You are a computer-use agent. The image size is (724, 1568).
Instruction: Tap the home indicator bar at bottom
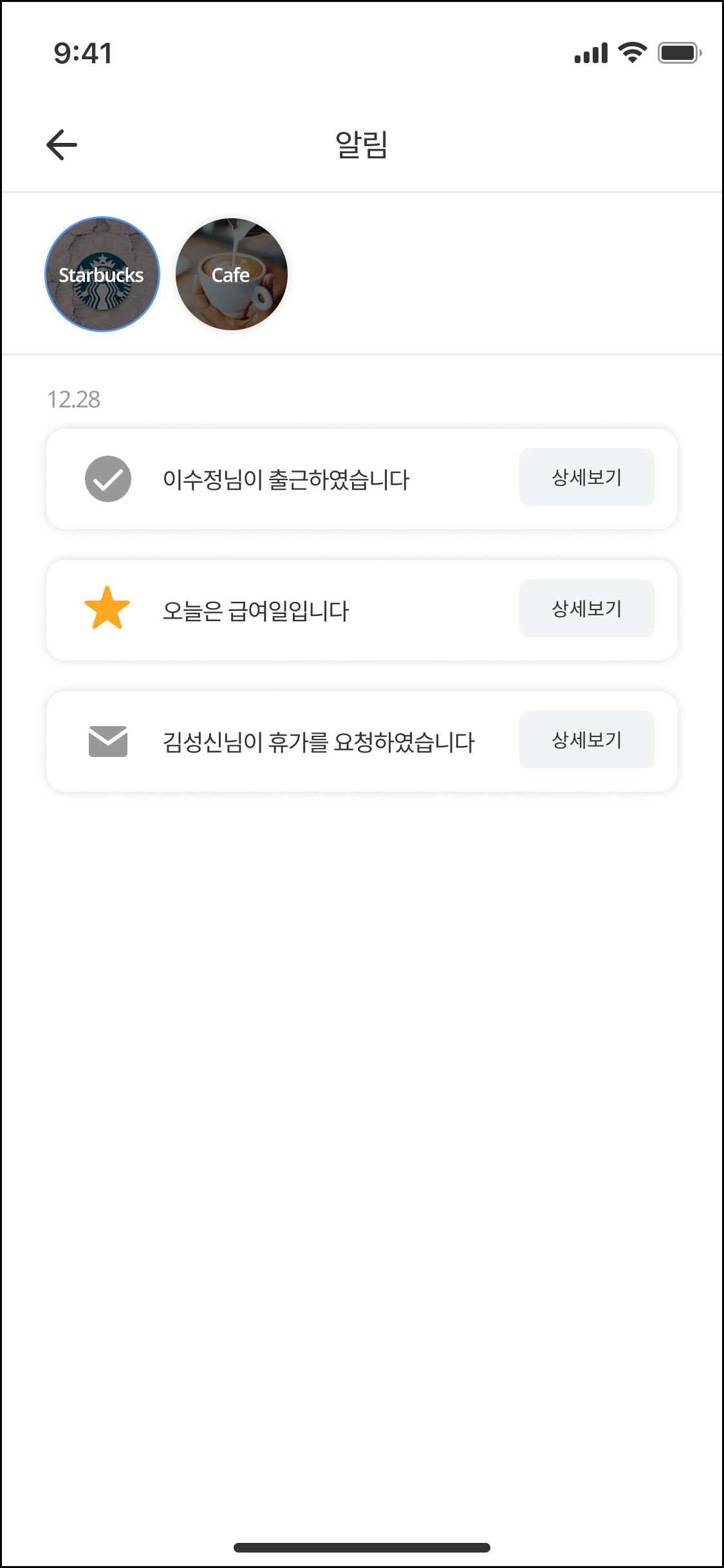coord(362,1548)
